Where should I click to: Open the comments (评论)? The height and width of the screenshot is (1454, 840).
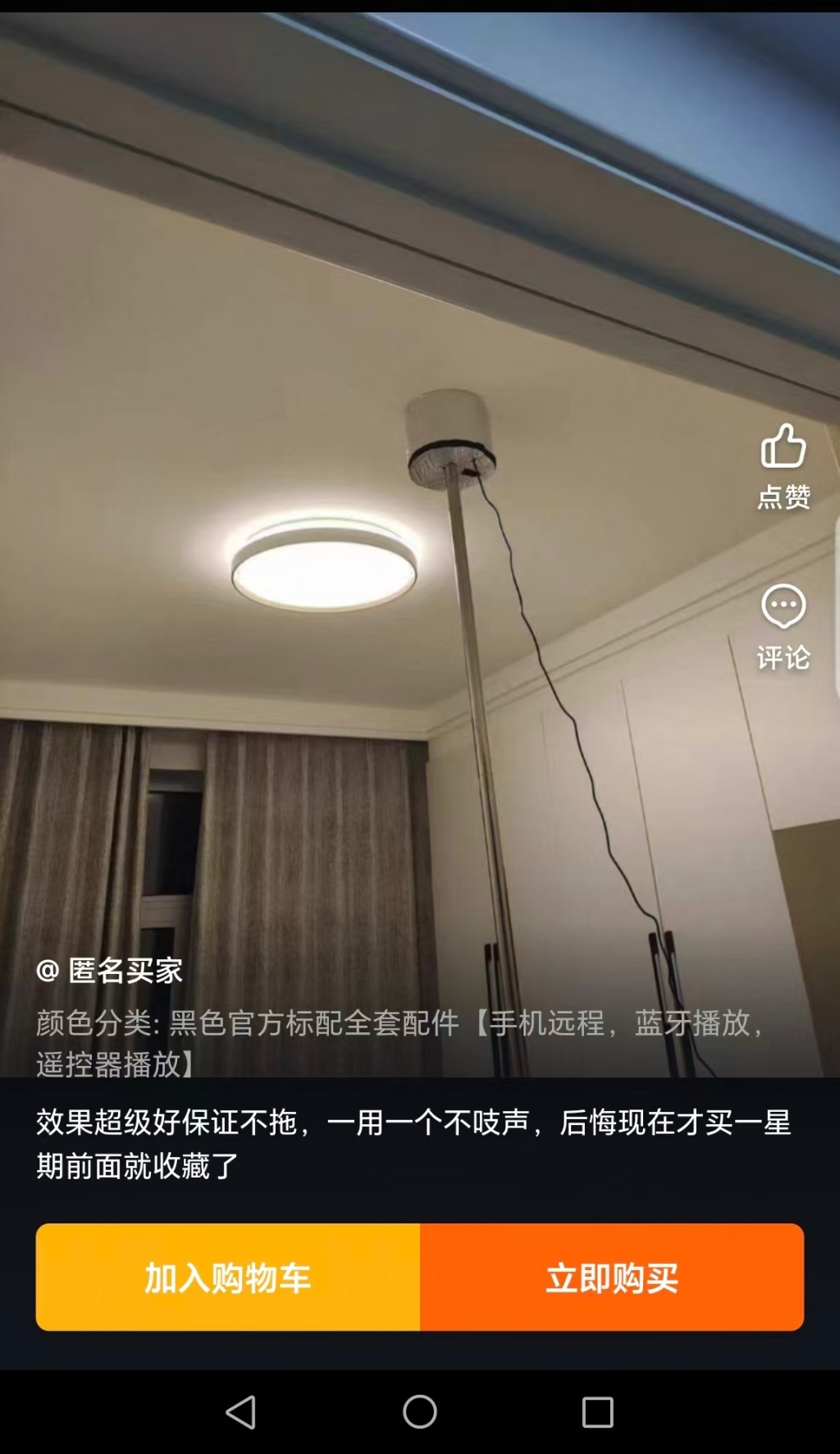(x=783, y=627)
